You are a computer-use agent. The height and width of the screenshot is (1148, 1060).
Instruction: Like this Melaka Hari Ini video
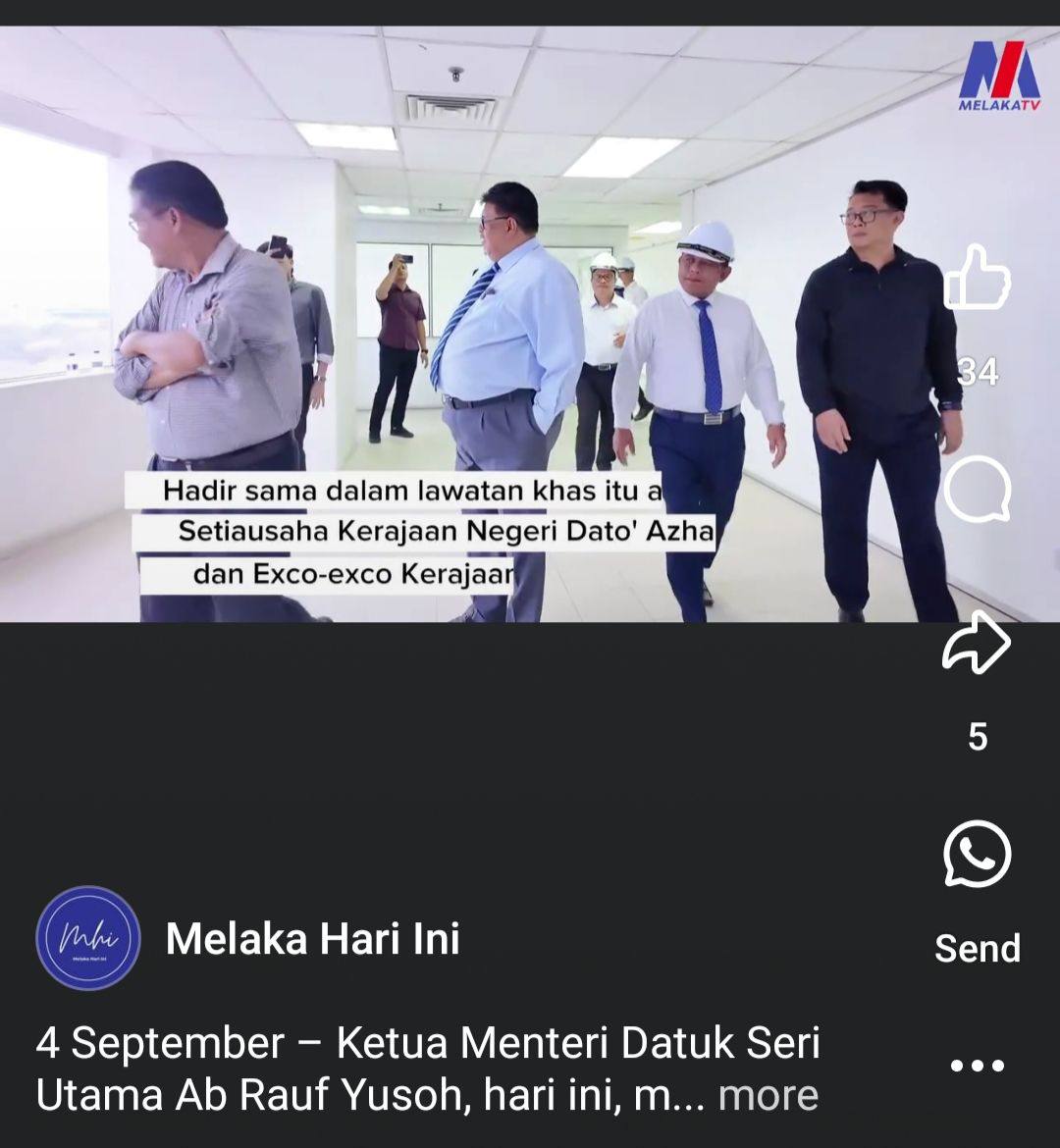(x=977, y=281)
